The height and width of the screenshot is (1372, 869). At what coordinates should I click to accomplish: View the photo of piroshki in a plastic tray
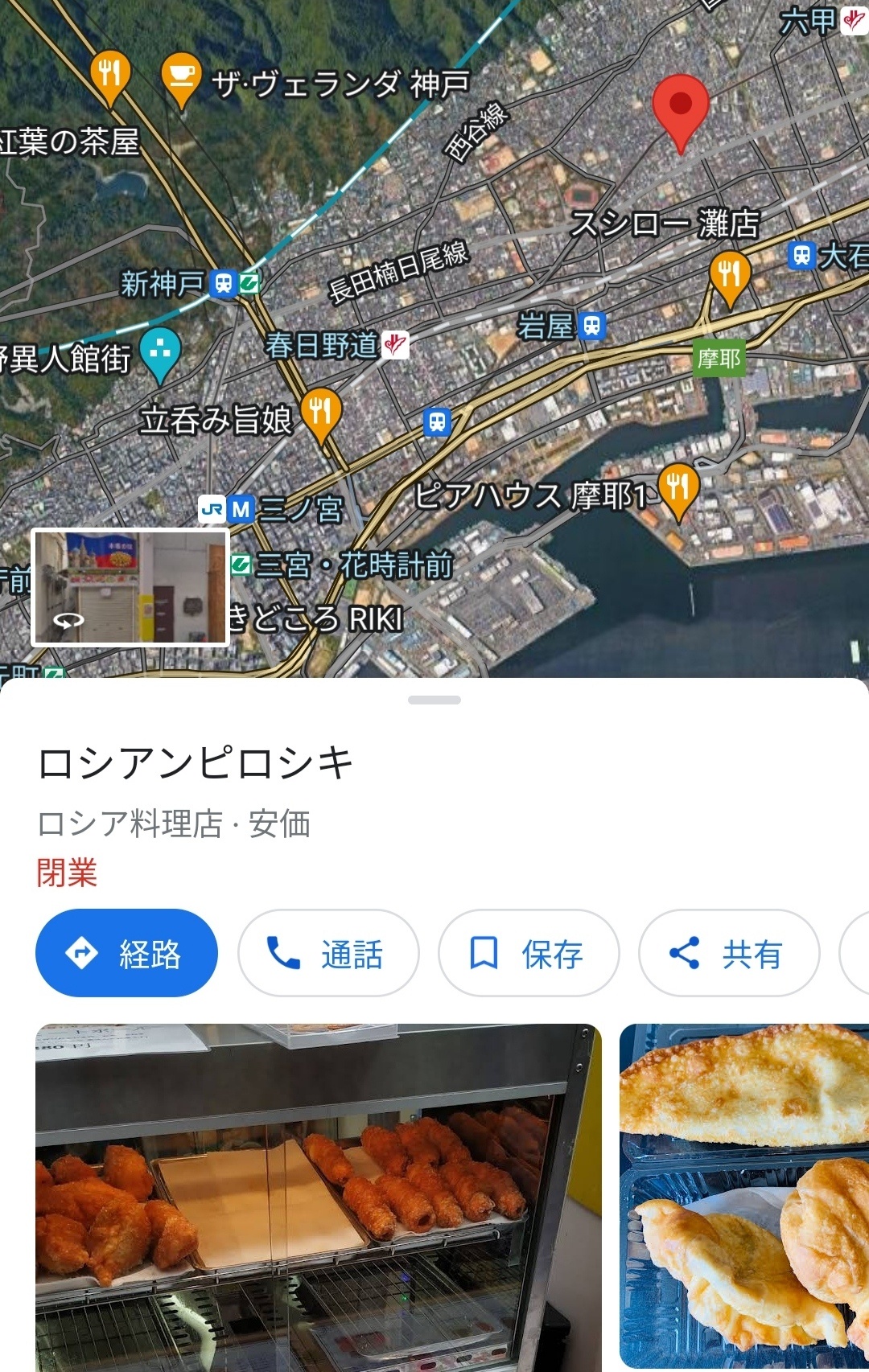click(744, 1197)
